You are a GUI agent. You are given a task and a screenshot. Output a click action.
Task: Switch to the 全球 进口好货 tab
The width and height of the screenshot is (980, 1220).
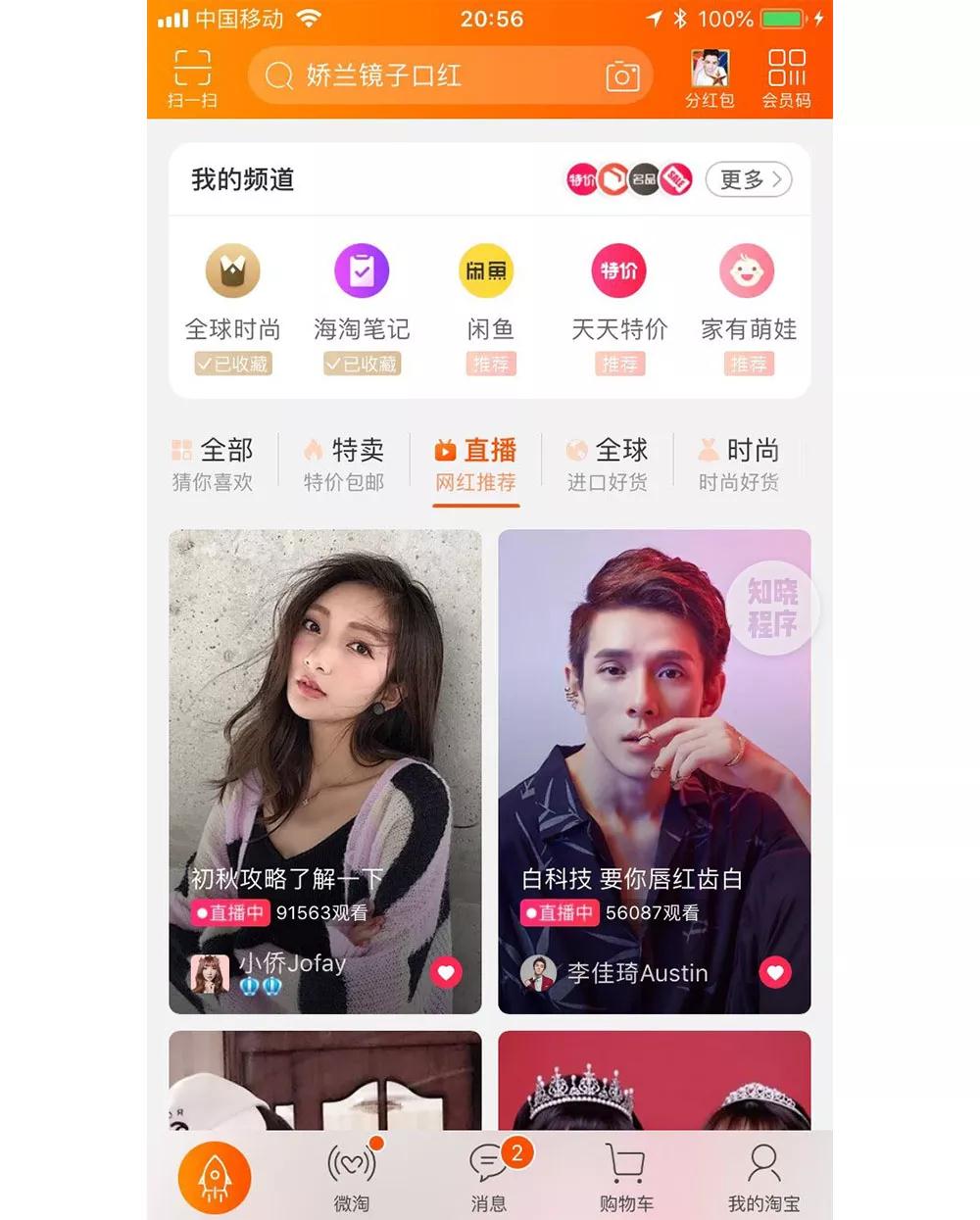[x=608, y=463]
